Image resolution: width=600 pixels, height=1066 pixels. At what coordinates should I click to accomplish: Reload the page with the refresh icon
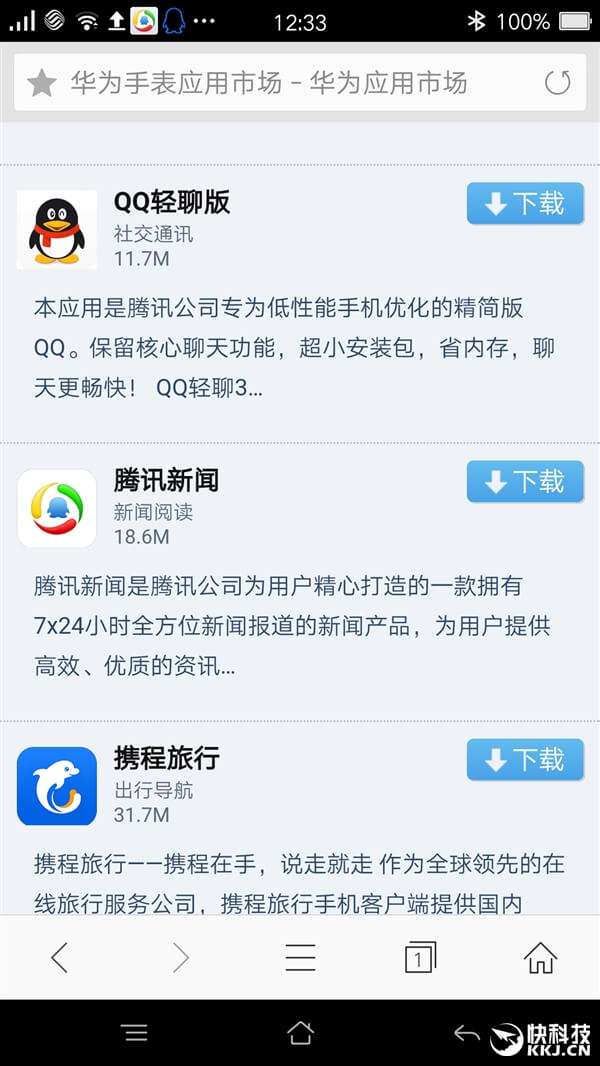(557, 83)
